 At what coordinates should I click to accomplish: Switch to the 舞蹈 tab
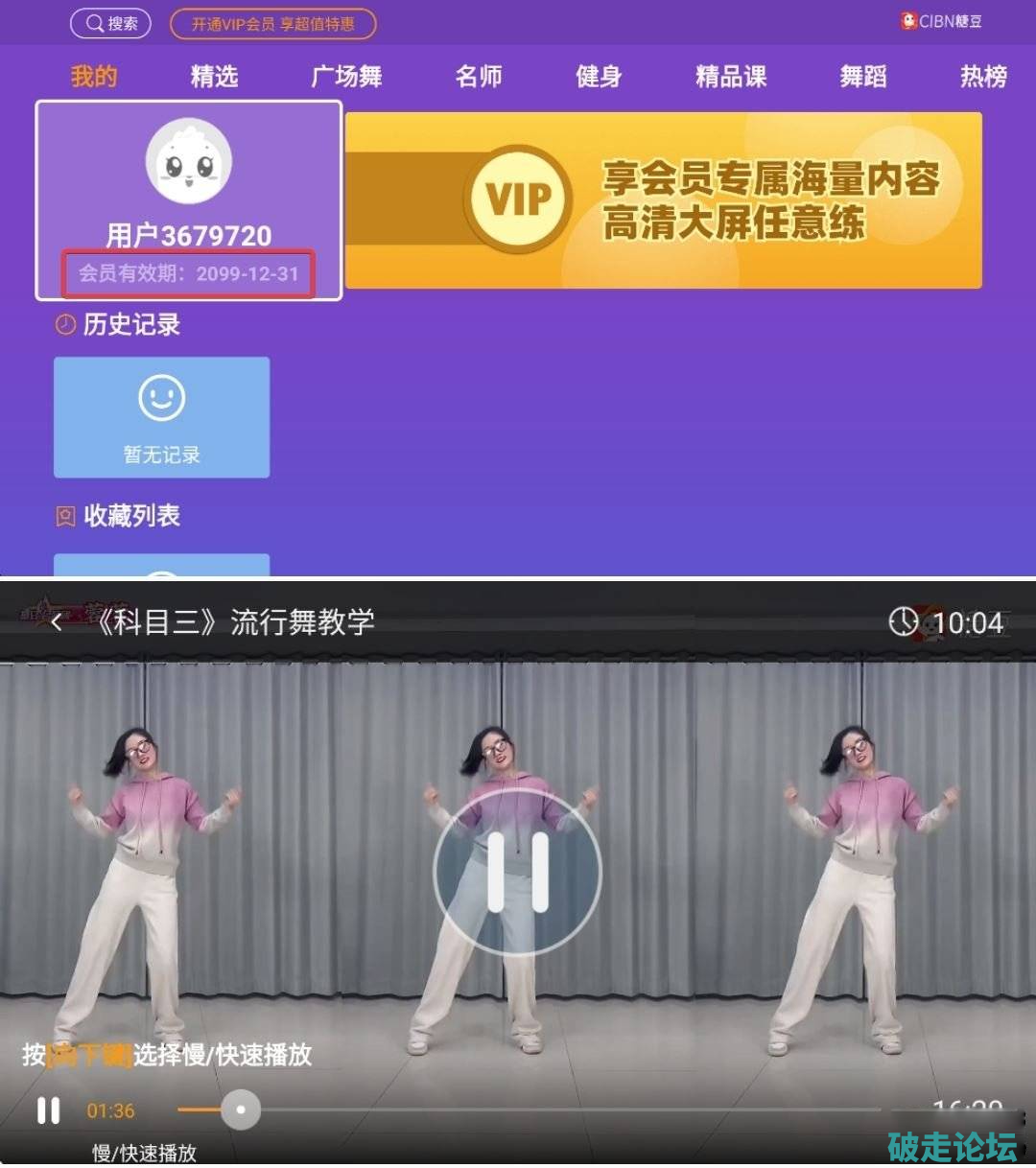(863, 77)
